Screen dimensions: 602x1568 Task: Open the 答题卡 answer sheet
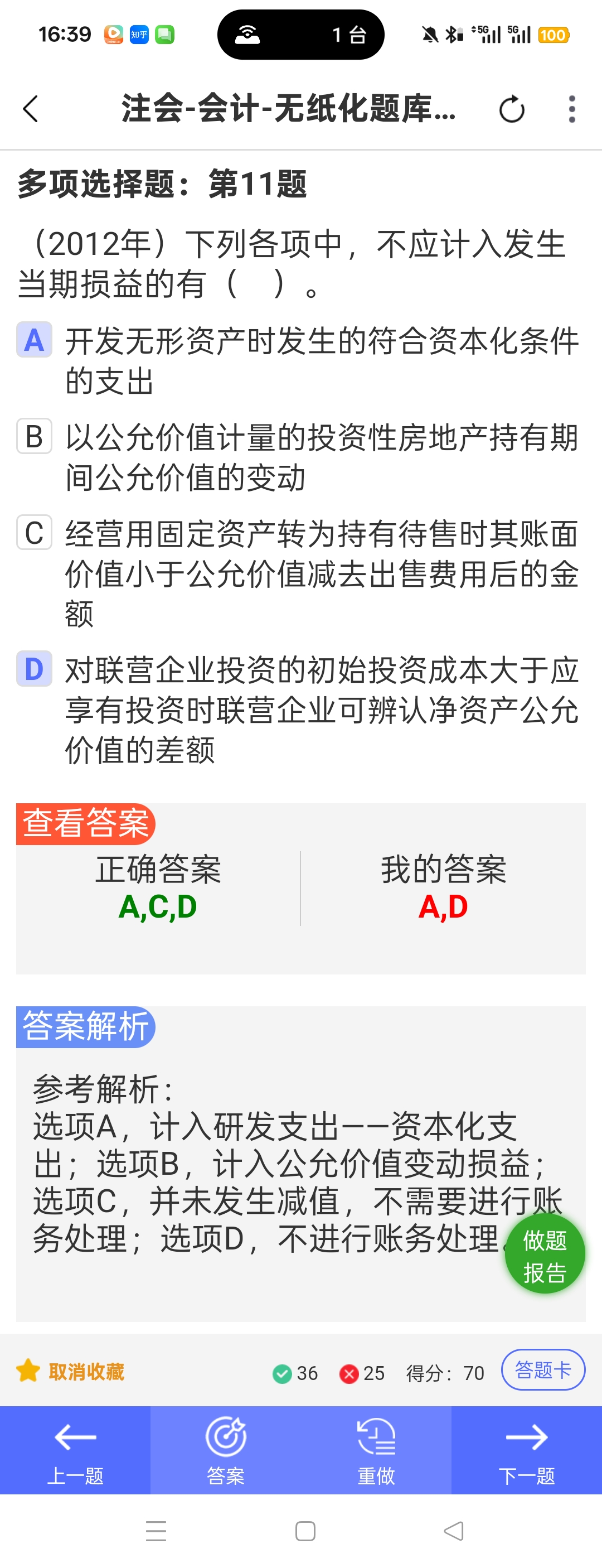click(x=542, y=1370)
